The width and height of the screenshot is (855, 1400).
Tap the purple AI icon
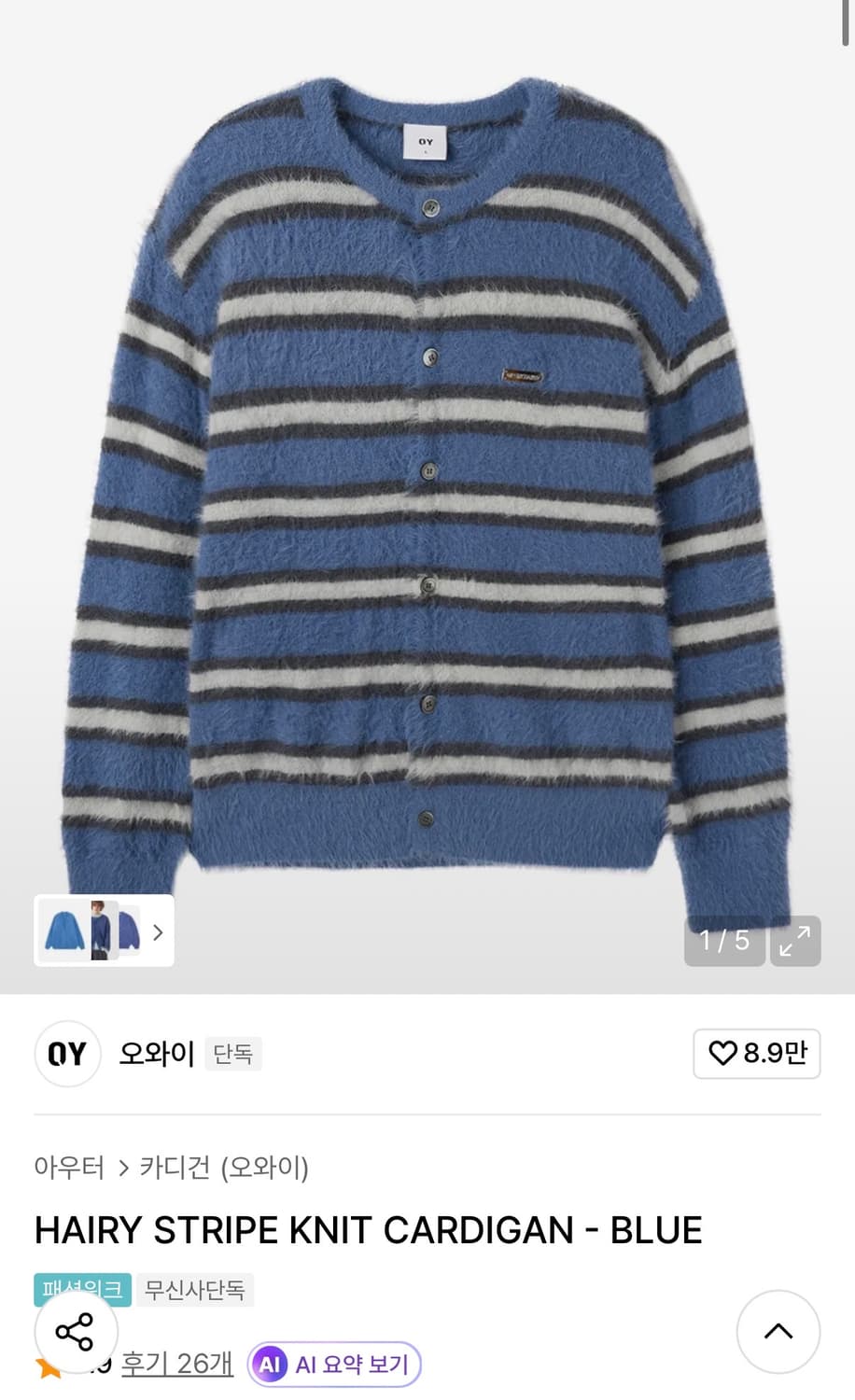tap(273, 1364)
